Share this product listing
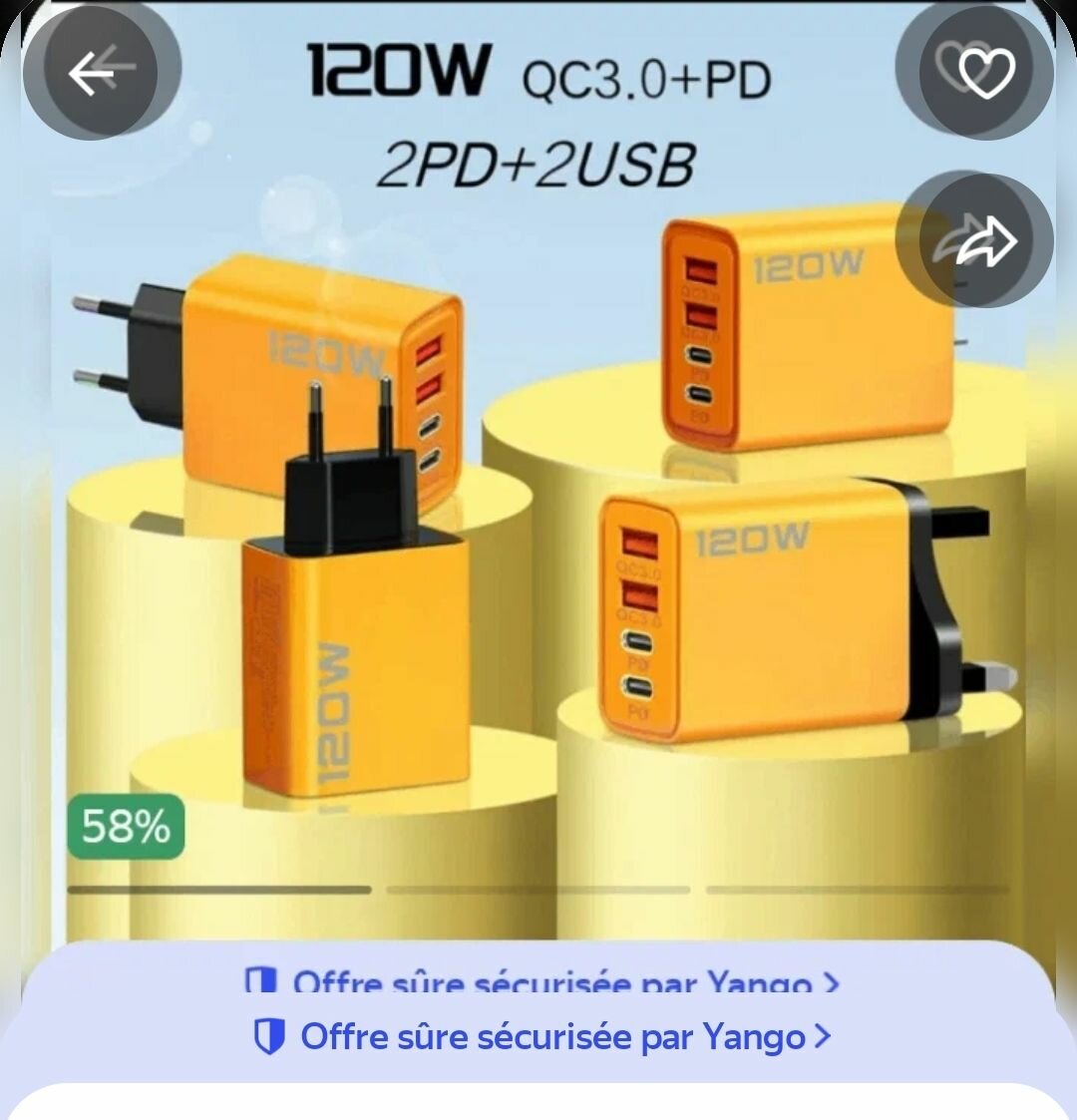The width and height of the screenshot is (1077, 1120). (x=984, y=241)
